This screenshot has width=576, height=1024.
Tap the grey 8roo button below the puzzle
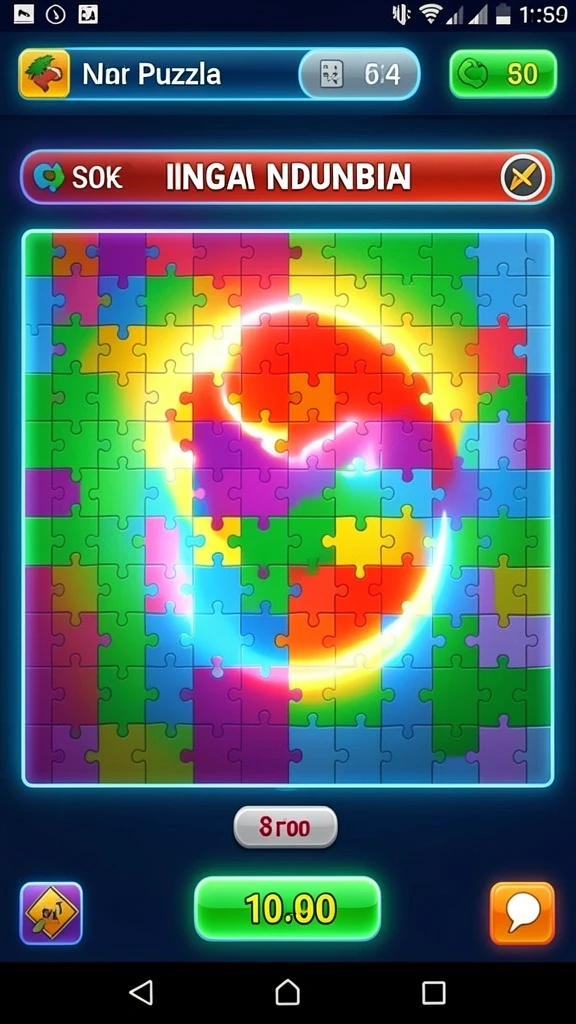(285, 827)
